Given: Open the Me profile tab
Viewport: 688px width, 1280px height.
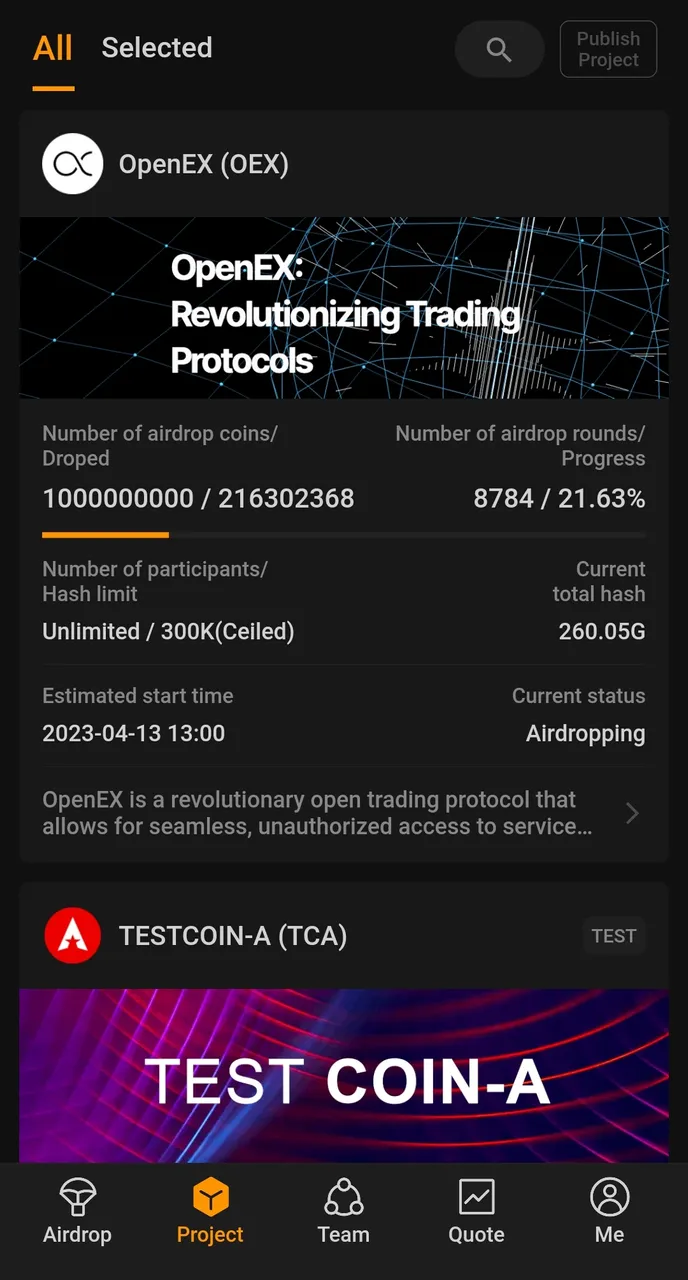Looking at the screenshot, I should coord(609,1210).
